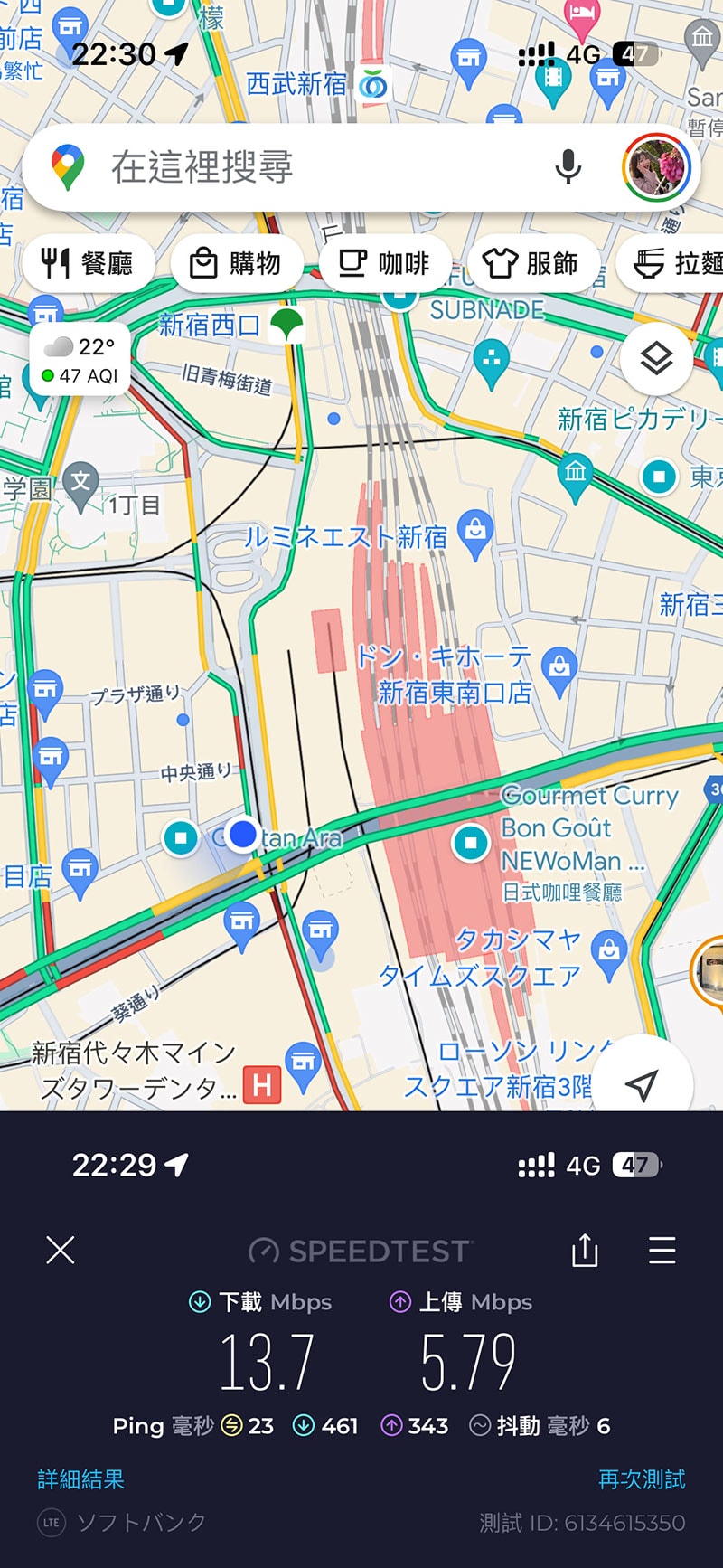Tap the location arrow to recenter map

click(643, 1082)
